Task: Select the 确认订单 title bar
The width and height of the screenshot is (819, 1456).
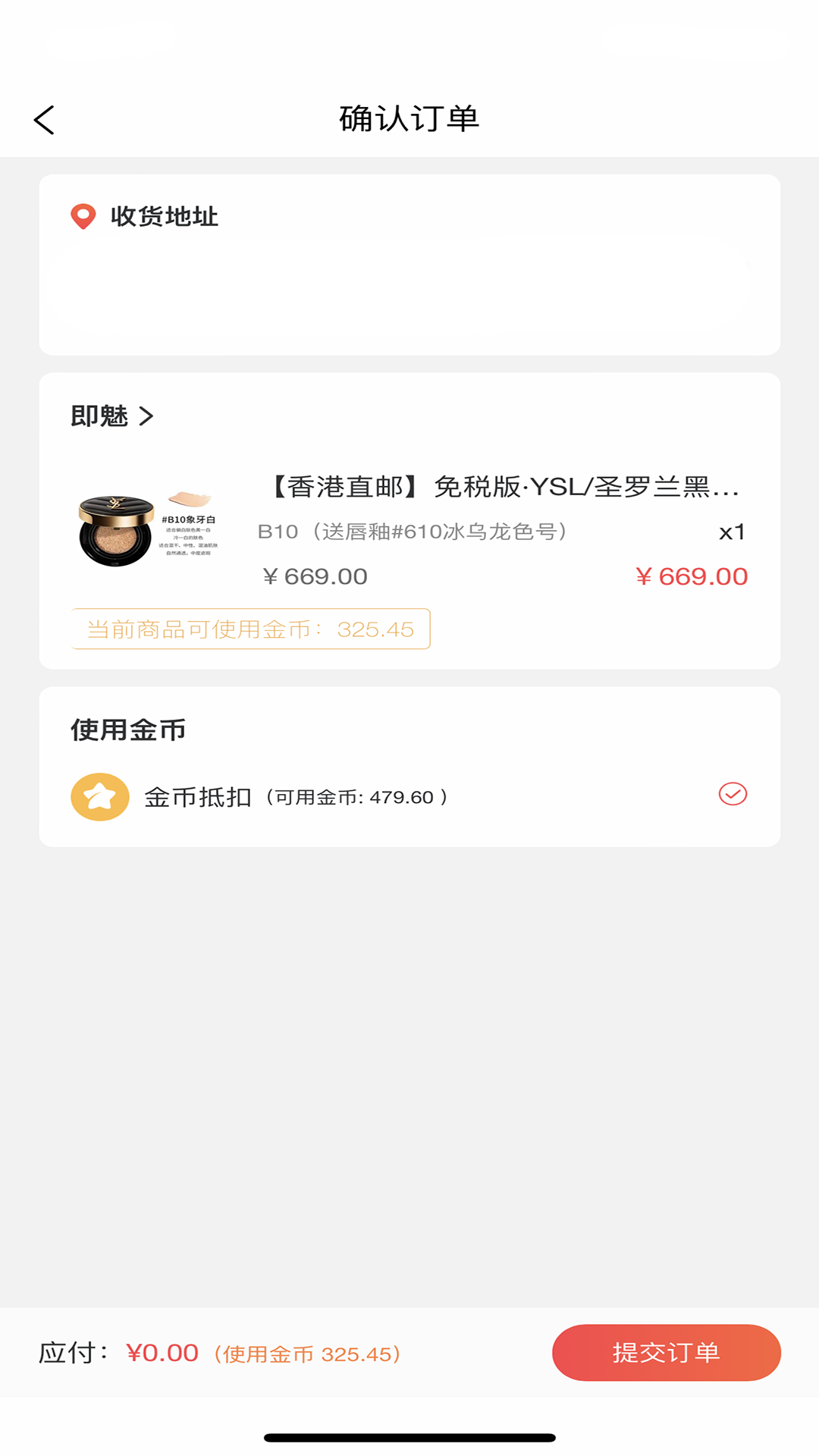Action: pos(409,119)
